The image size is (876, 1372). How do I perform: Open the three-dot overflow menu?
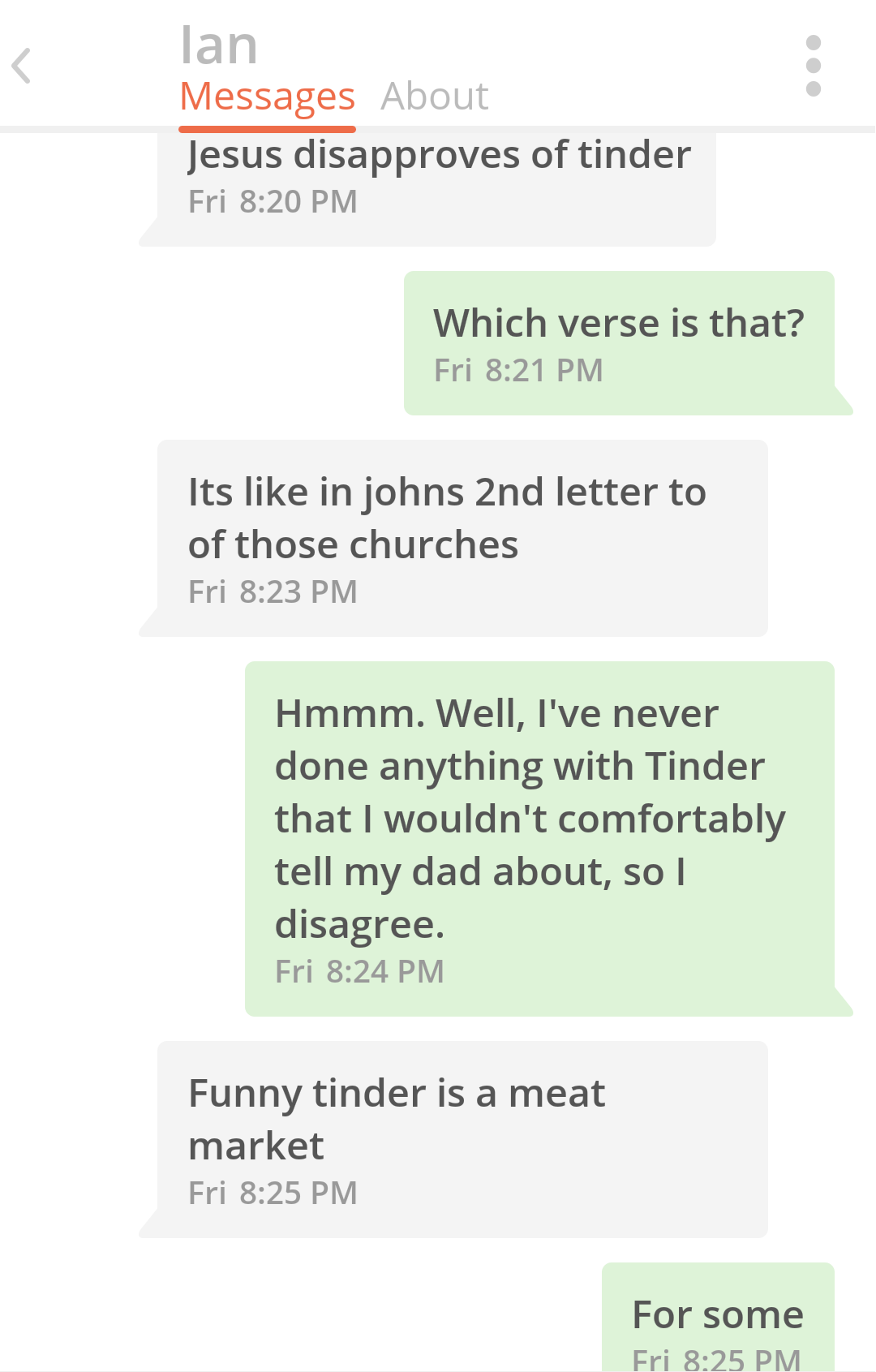coord(813,66)
